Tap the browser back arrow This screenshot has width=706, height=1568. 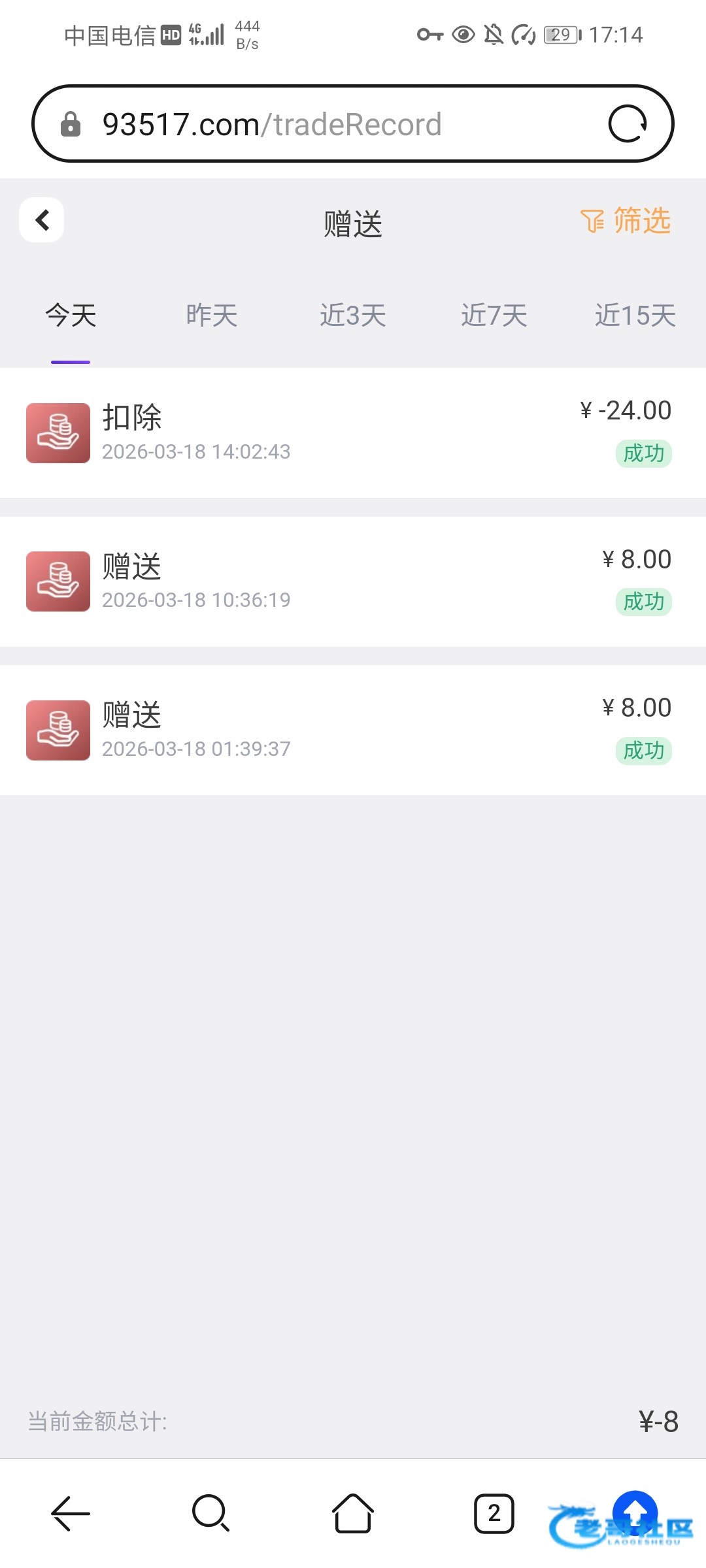point(71,1513)
